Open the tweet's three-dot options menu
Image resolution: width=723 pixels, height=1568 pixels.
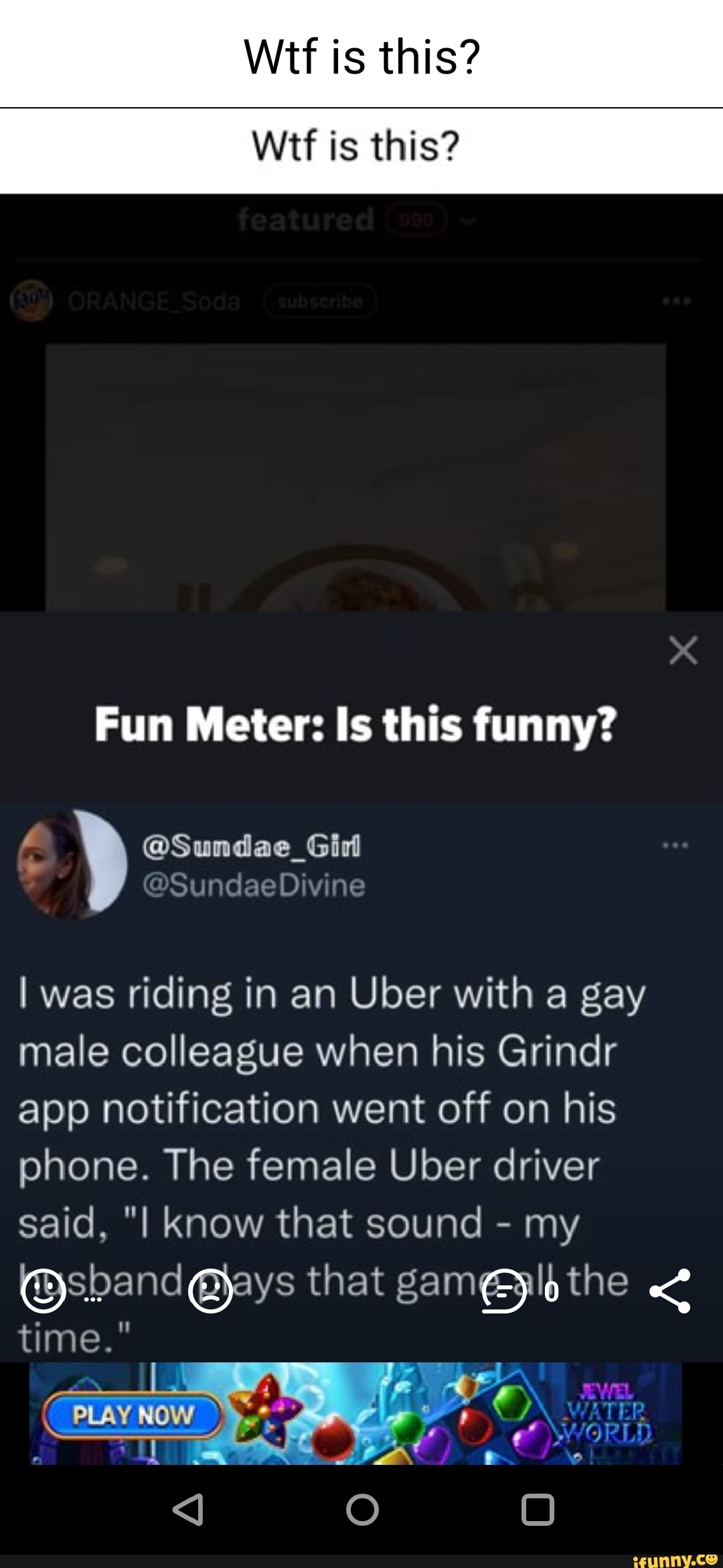pos(675,846)
